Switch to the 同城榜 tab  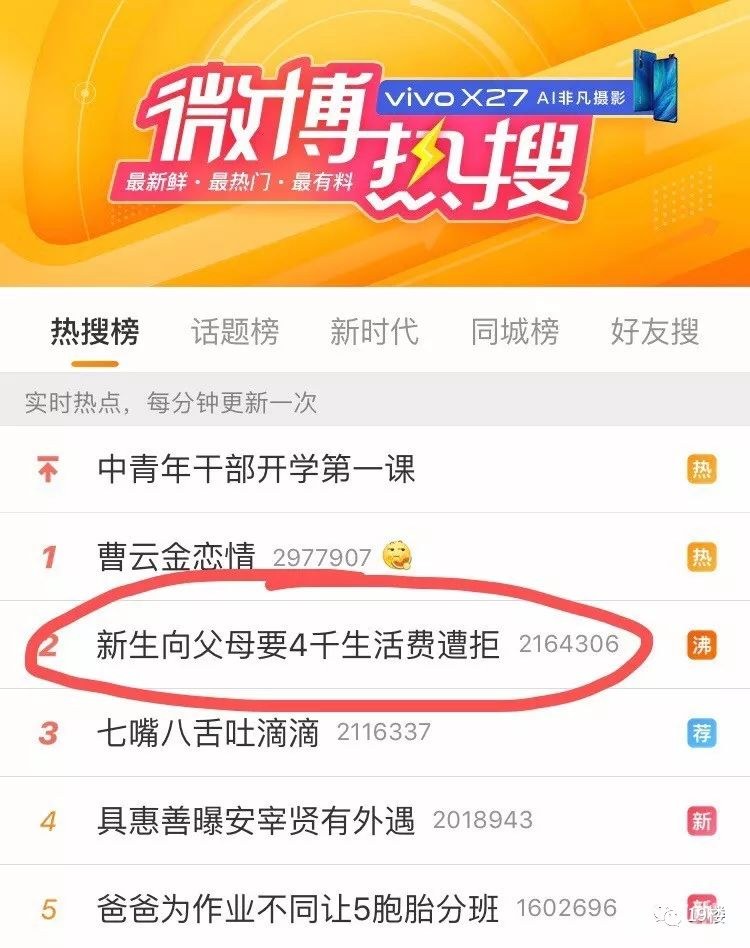515,331
